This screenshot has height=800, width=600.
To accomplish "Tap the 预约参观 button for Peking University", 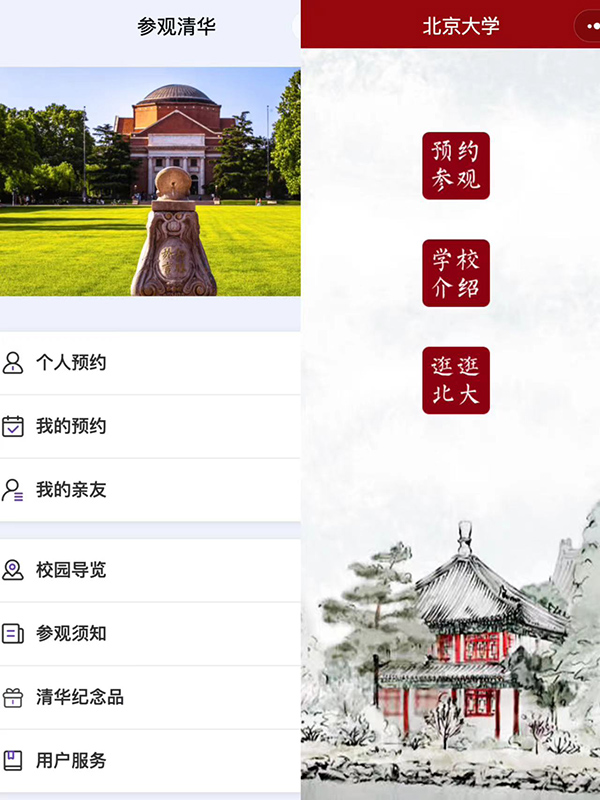I will click(456, 166).
